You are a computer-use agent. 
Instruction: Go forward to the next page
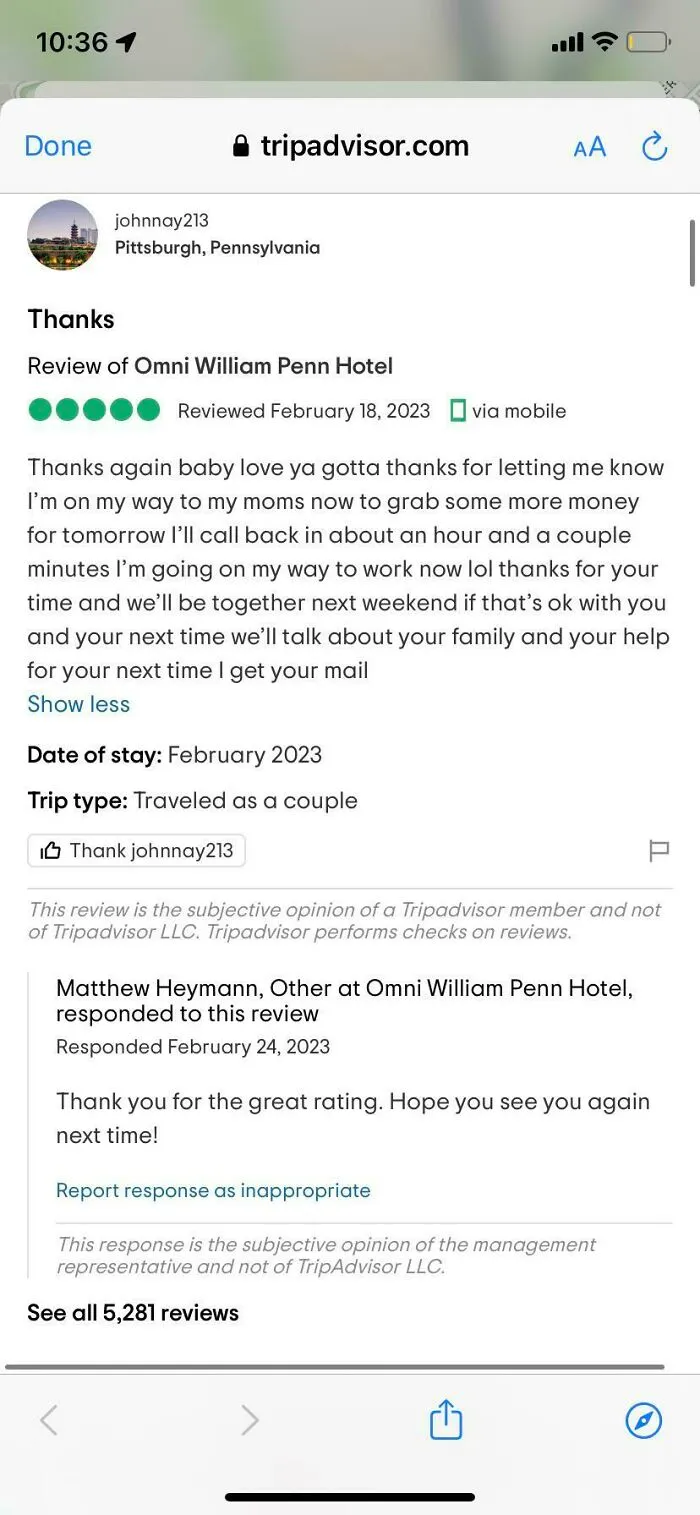pos(250,1420)
